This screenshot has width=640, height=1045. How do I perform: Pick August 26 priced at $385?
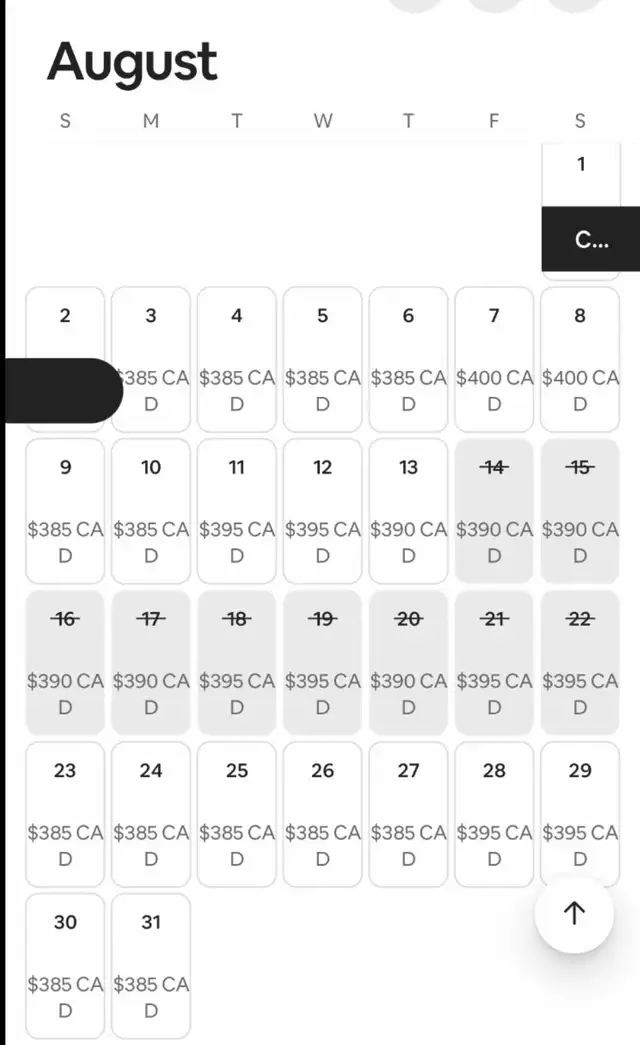[322, 814]
